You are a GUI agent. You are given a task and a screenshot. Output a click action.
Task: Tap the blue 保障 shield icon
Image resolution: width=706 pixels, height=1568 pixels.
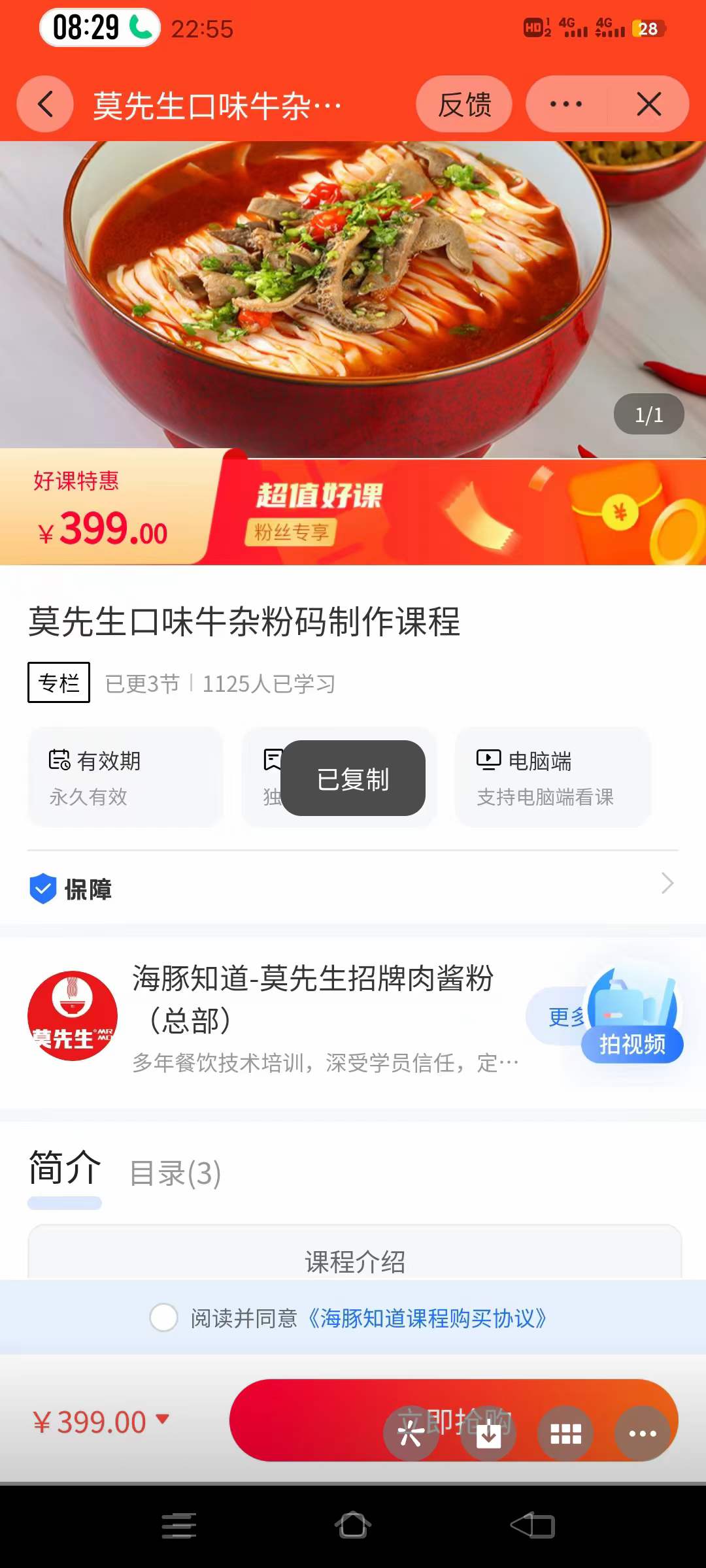[x=42, y=888]
